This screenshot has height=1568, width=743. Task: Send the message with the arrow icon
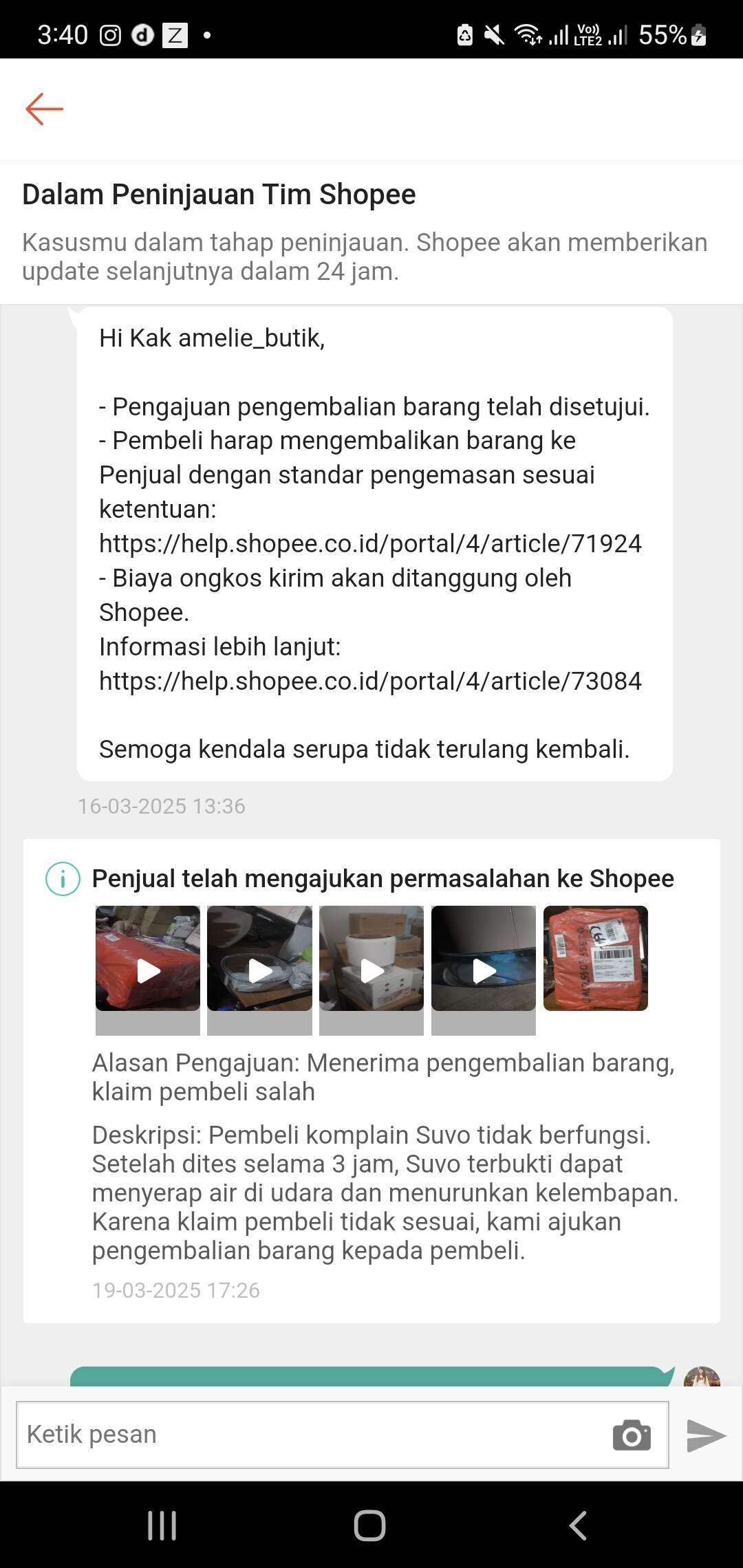[706, 1435]
